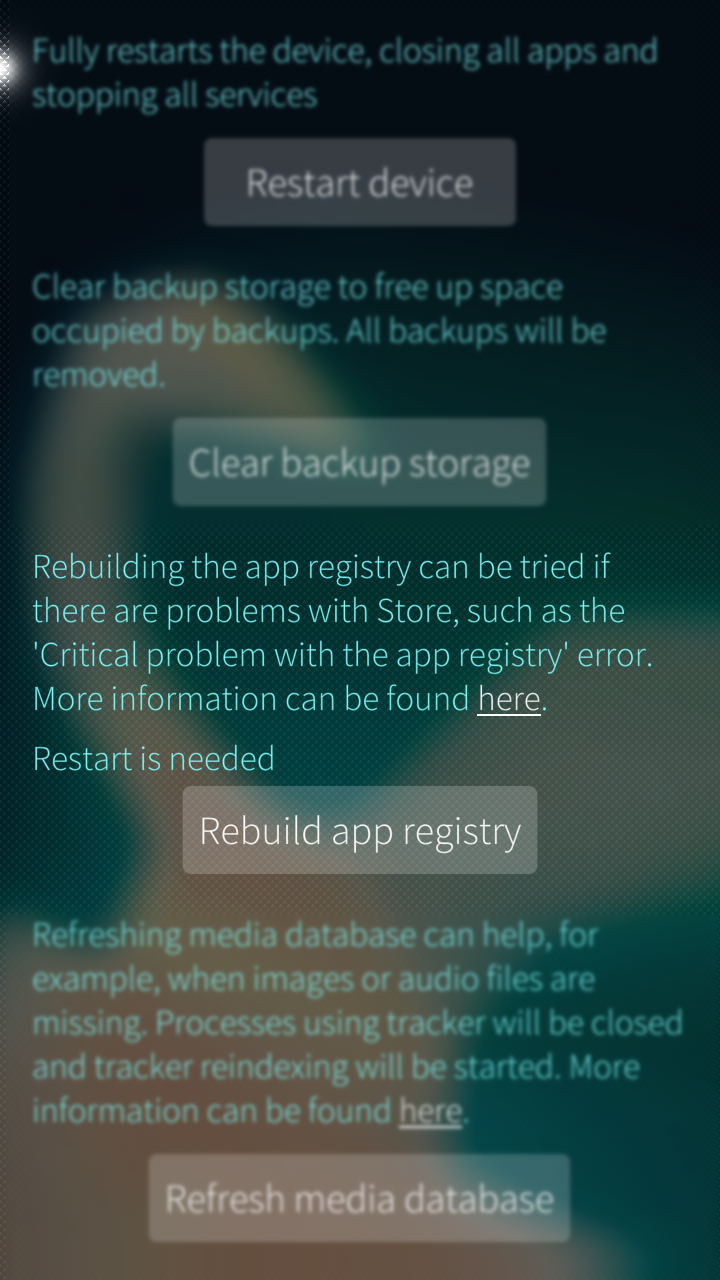Viewport: 720px width, 1280px height.
Task: Open the 'here' link about app registry
Action: 509,698
